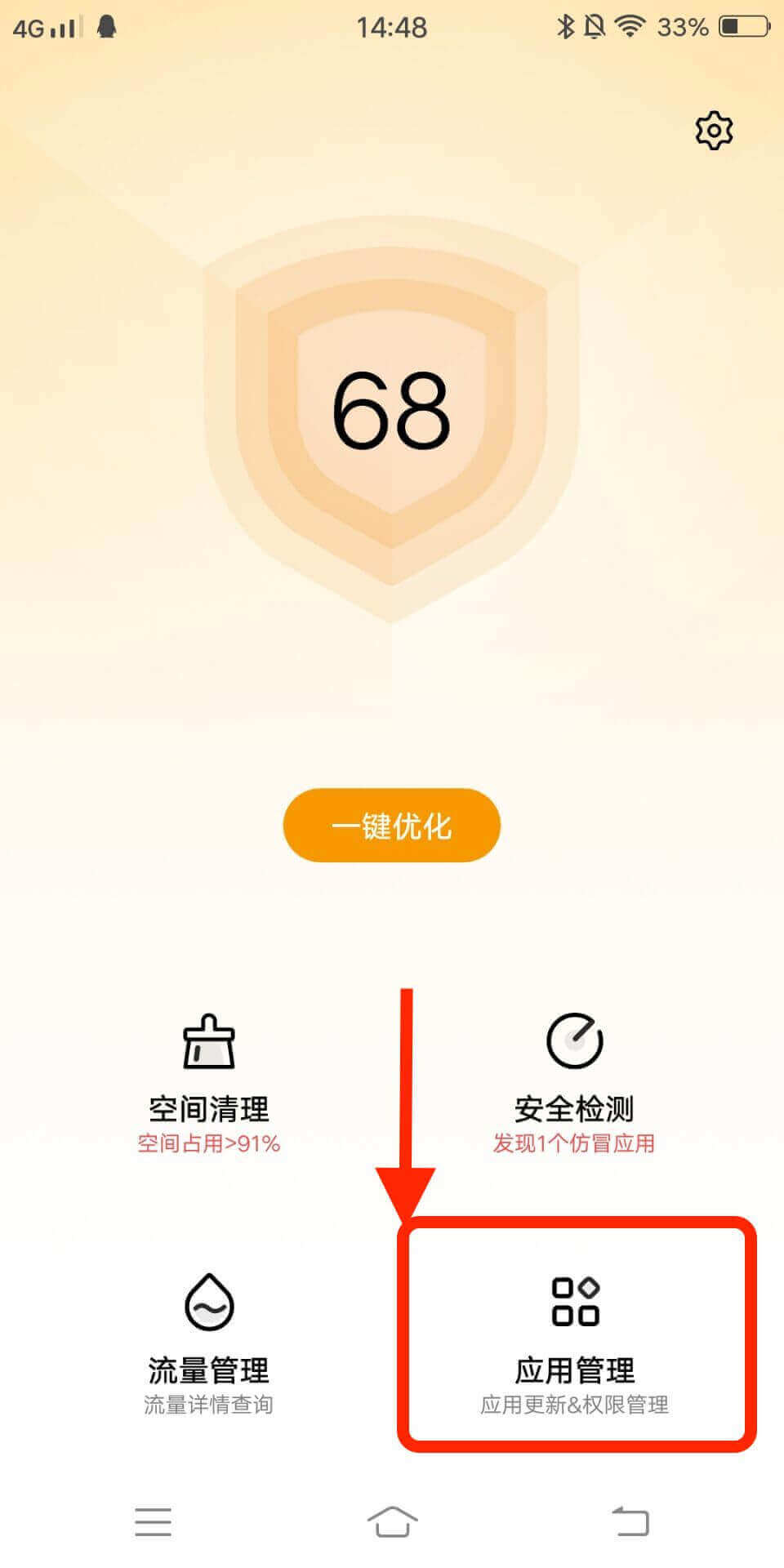This screenshot has height=1568, width=784.
Task: Open the system menu key
Action: (x=154, y=1522)
